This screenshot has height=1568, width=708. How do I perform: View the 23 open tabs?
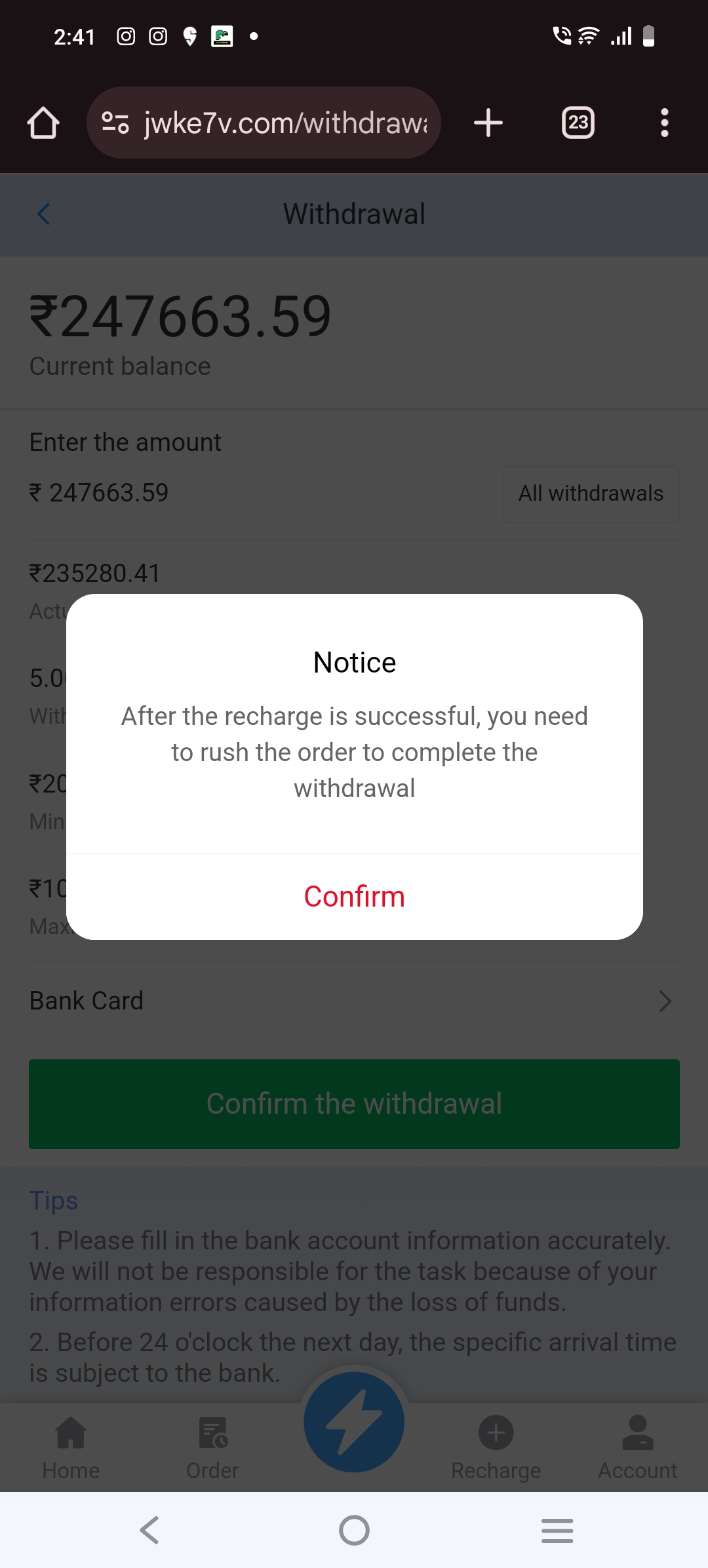pos(578,123)
